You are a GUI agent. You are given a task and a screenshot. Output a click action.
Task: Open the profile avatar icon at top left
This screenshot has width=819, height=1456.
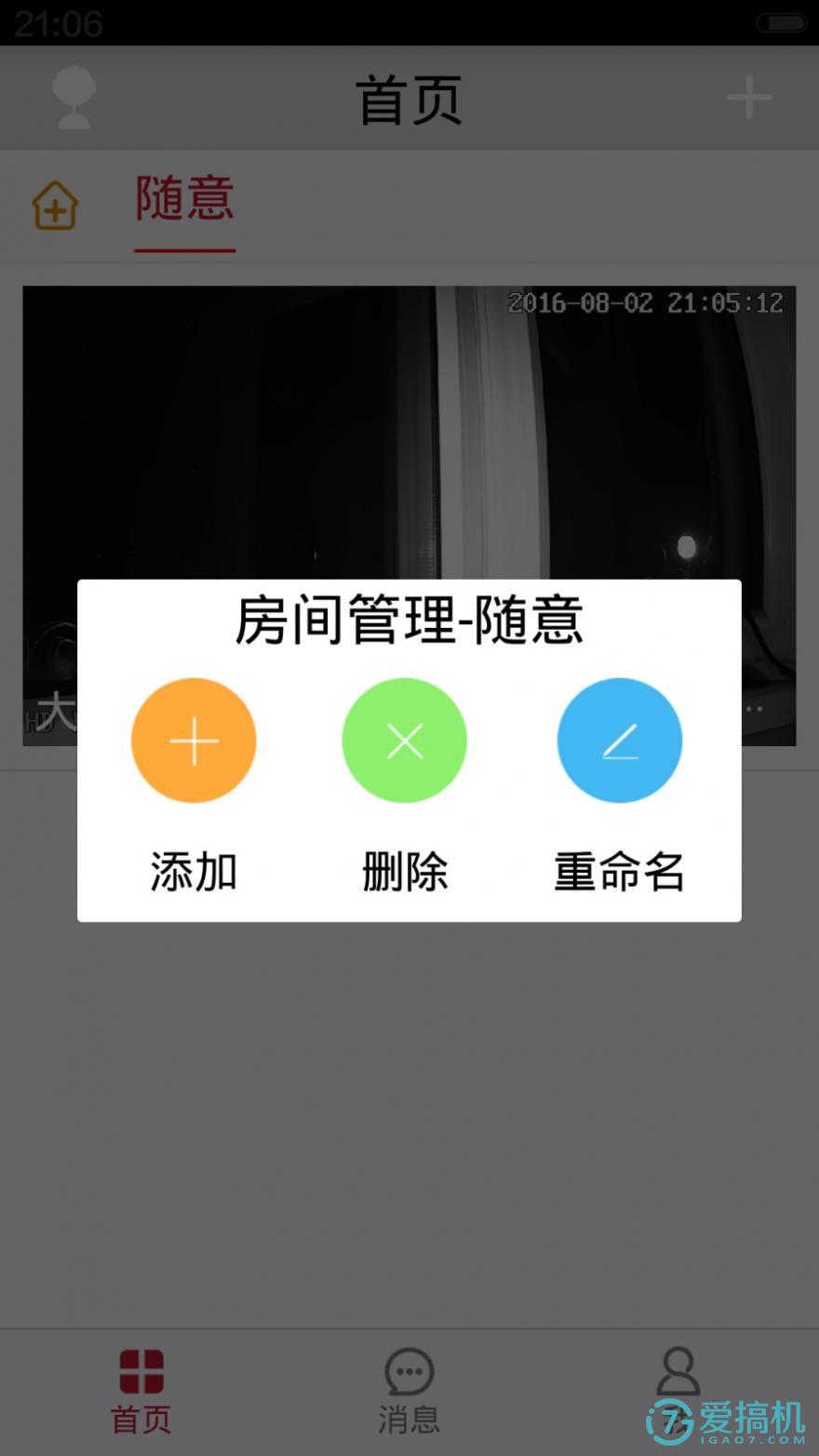tap(74, 98)
